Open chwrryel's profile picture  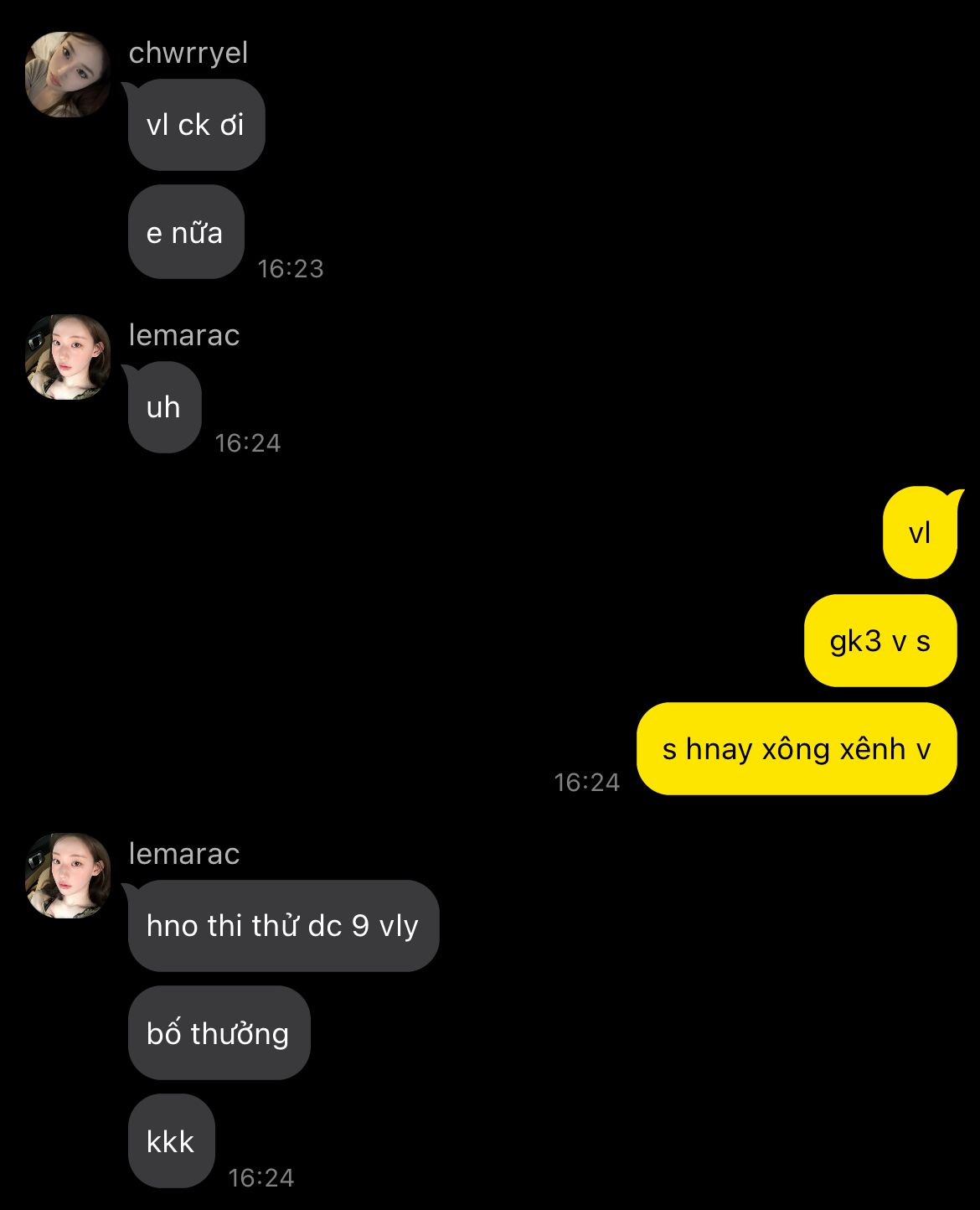tap(68, 75)
